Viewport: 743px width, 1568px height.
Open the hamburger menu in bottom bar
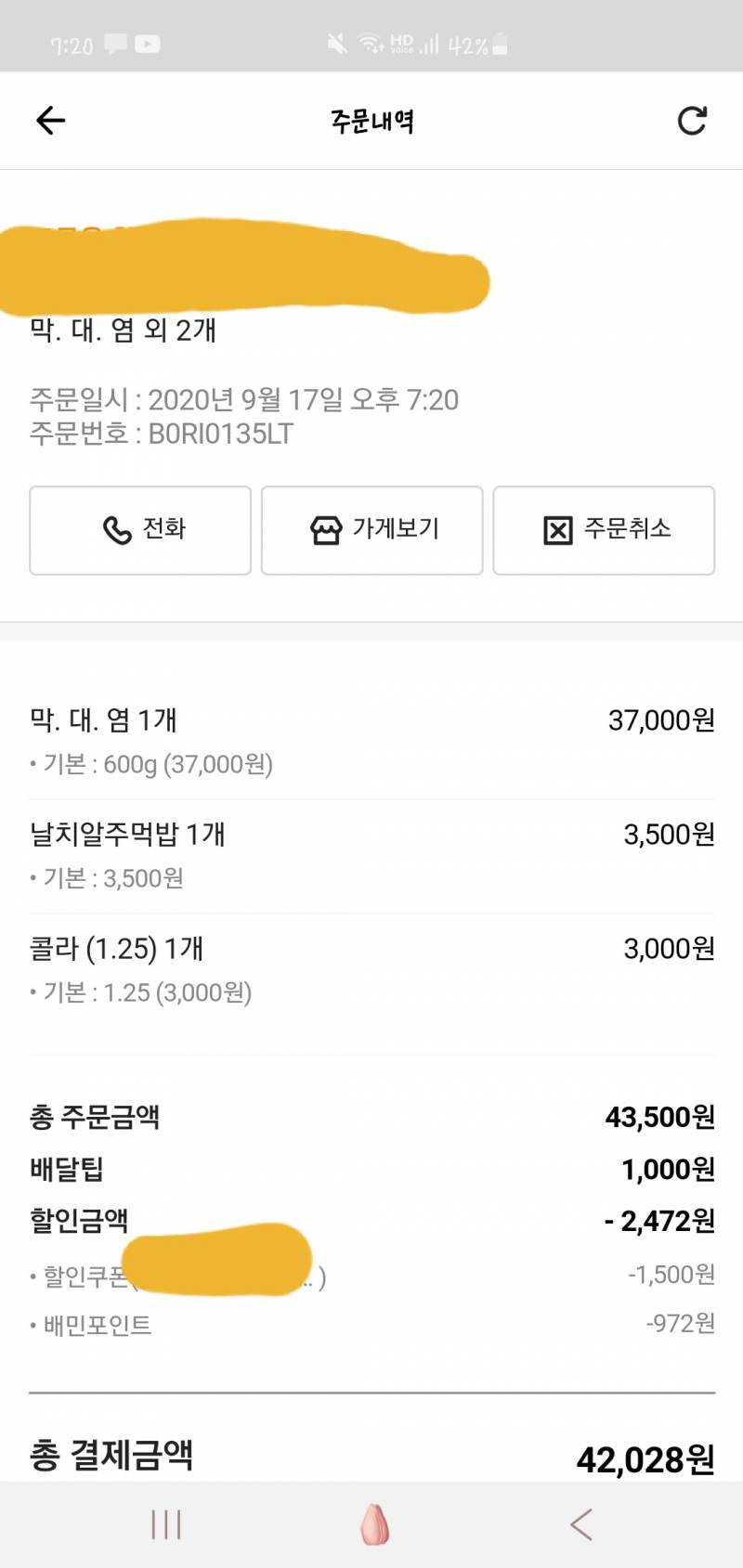(x=165, y=1523)
